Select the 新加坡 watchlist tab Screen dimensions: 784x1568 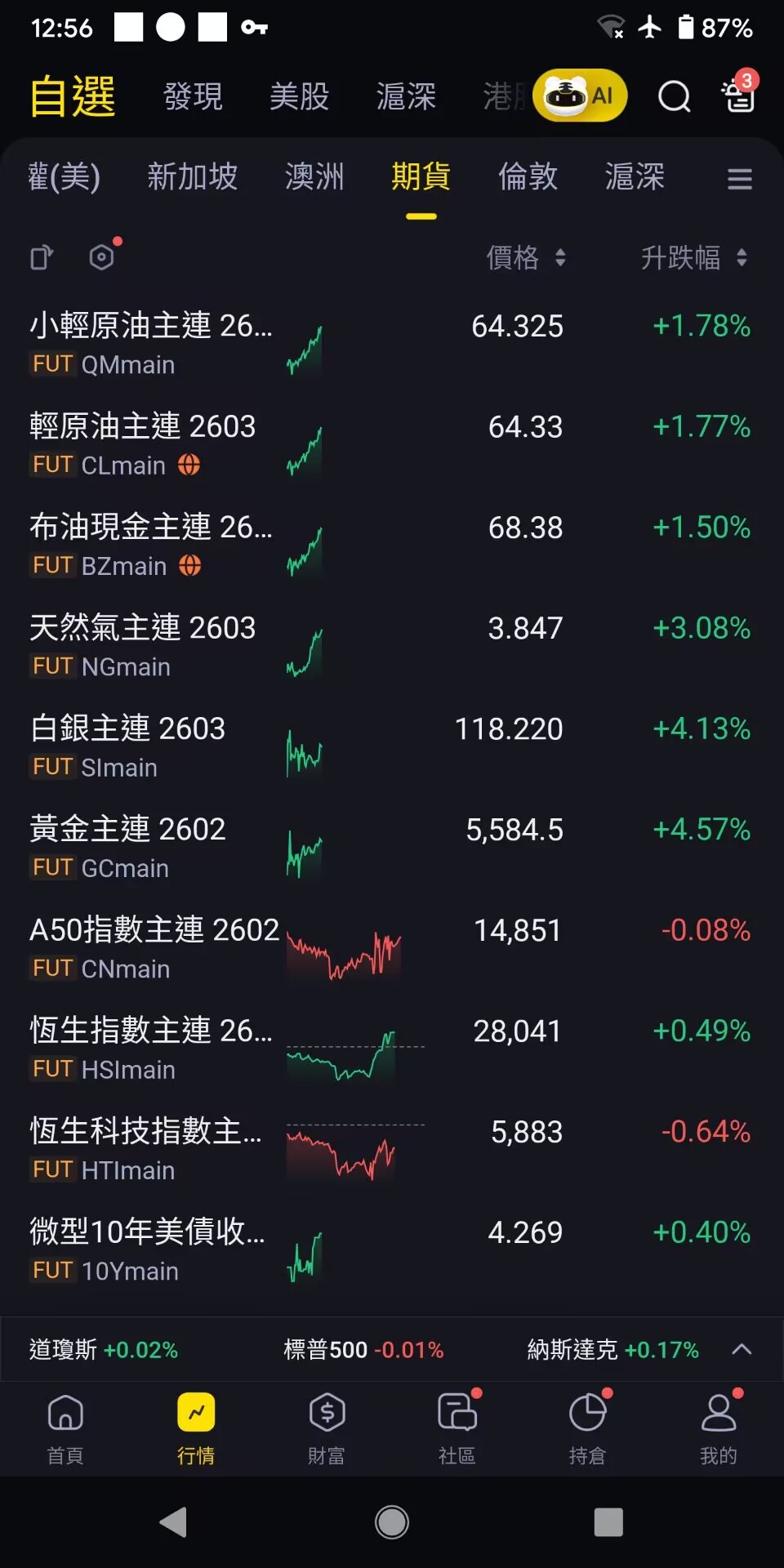click(193, 176)
